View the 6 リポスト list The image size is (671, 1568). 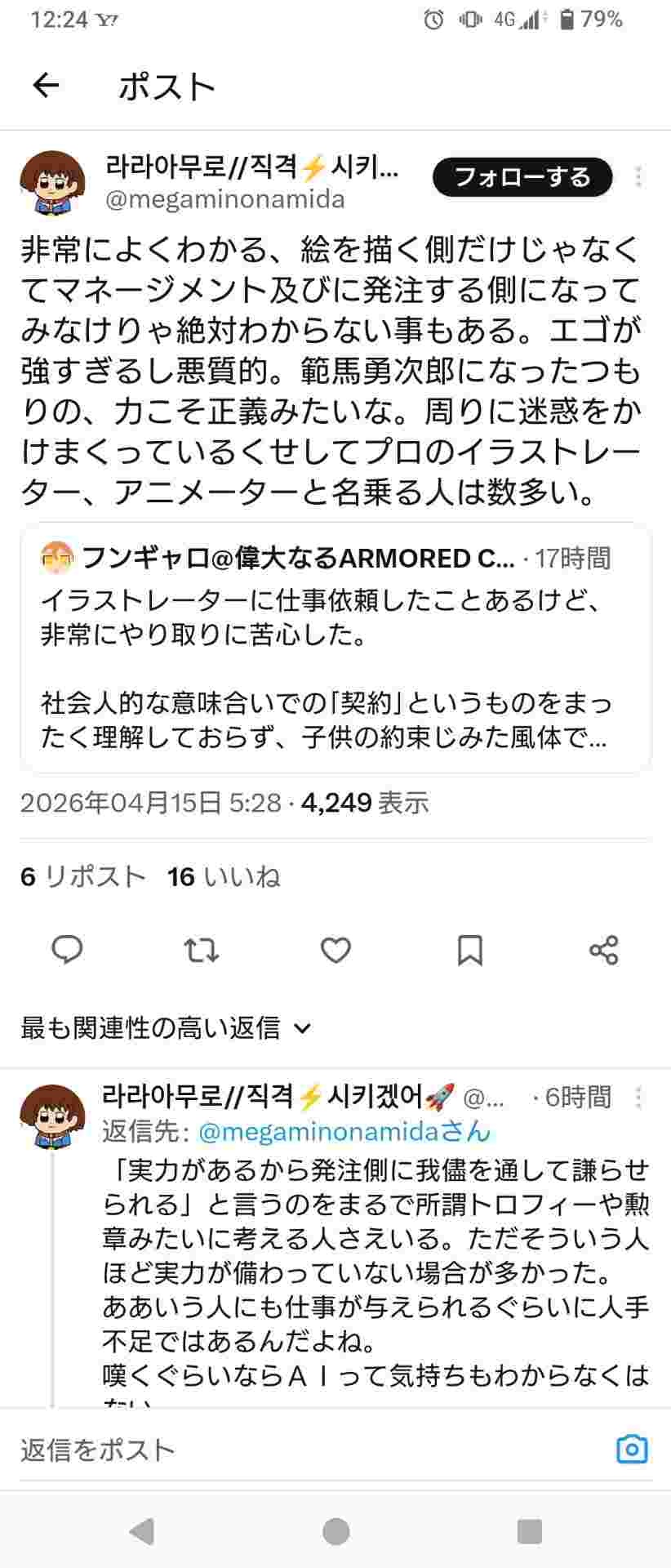83,877
